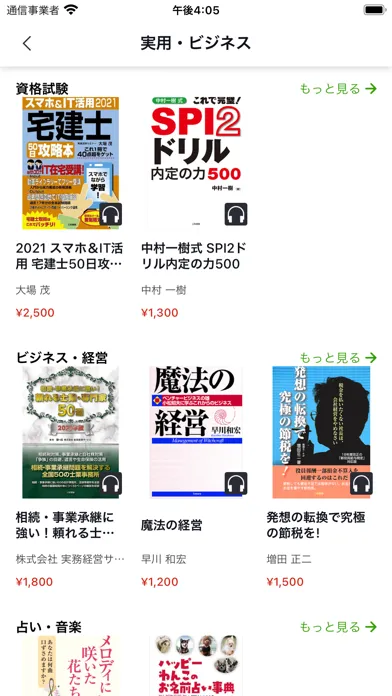
Task: Tap もっと見る next to 資格試験
Action: point(338,89)
